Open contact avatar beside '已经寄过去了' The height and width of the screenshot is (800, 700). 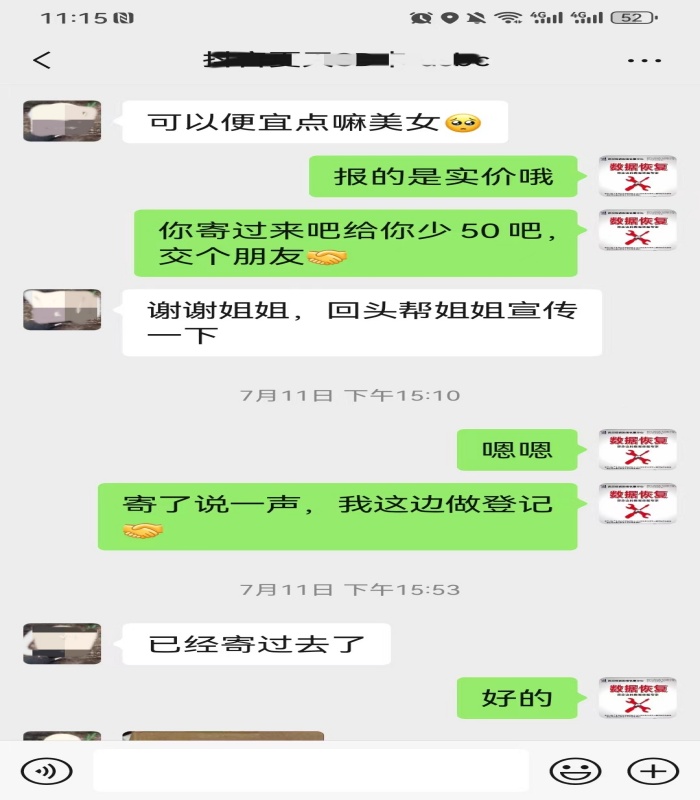point(62,643)
